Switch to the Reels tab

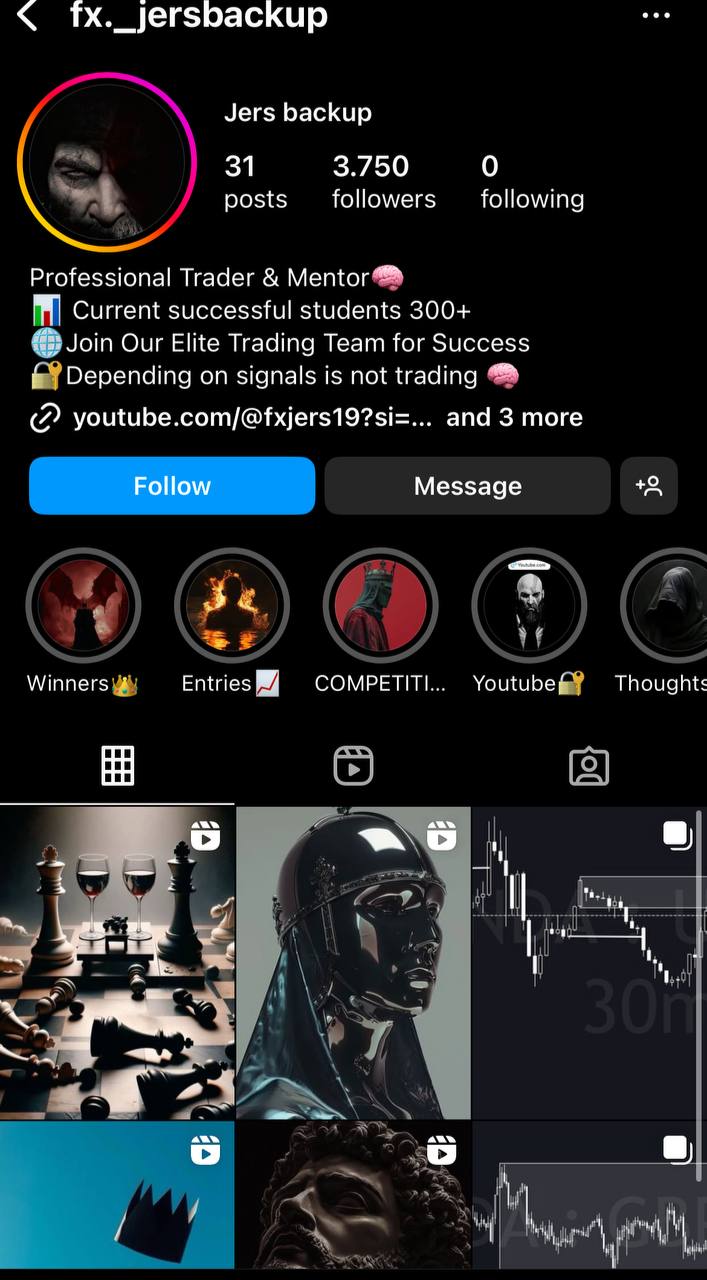(x=353, y=766)
